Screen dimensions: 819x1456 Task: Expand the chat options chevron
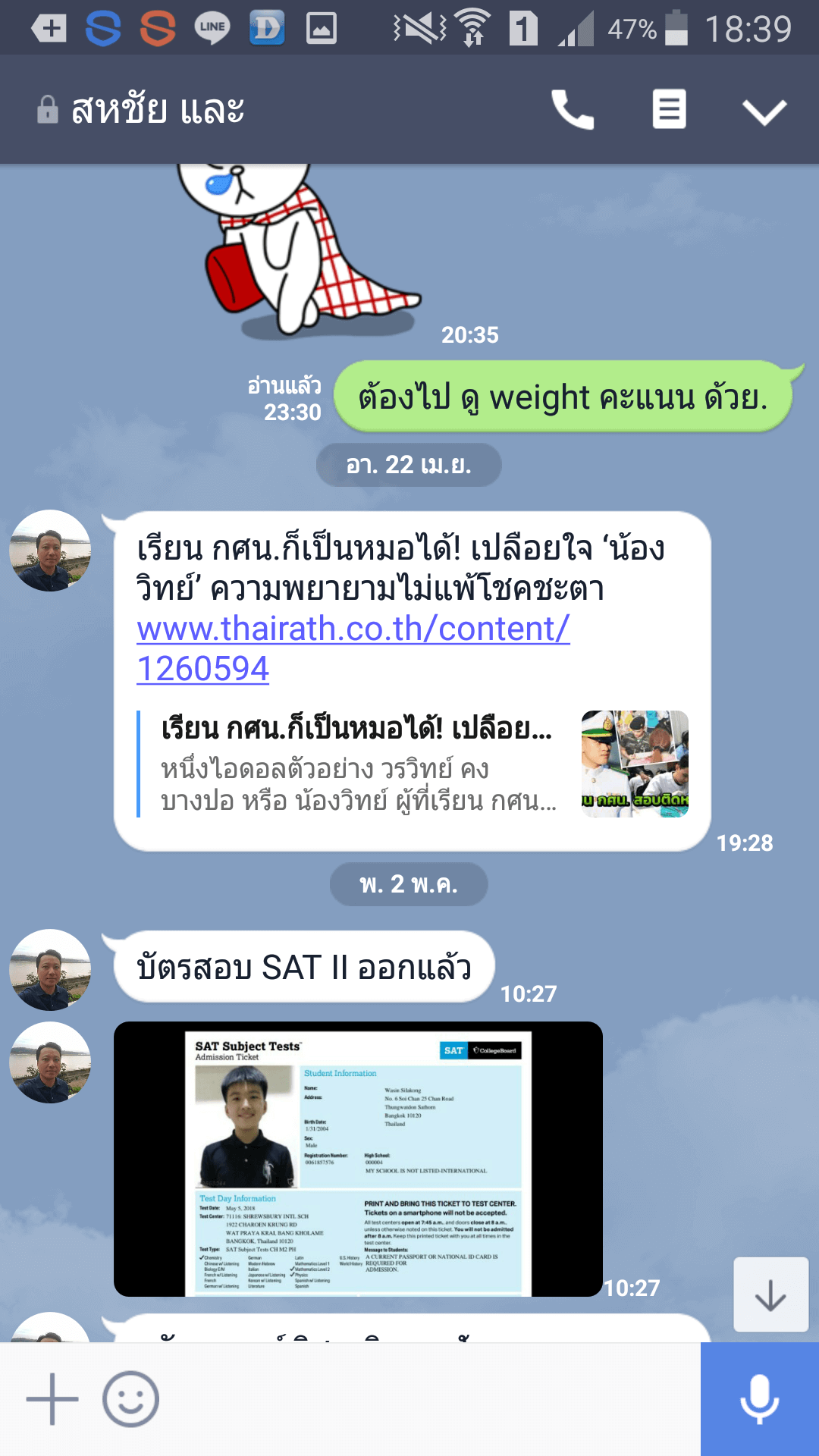click(764, 111)
